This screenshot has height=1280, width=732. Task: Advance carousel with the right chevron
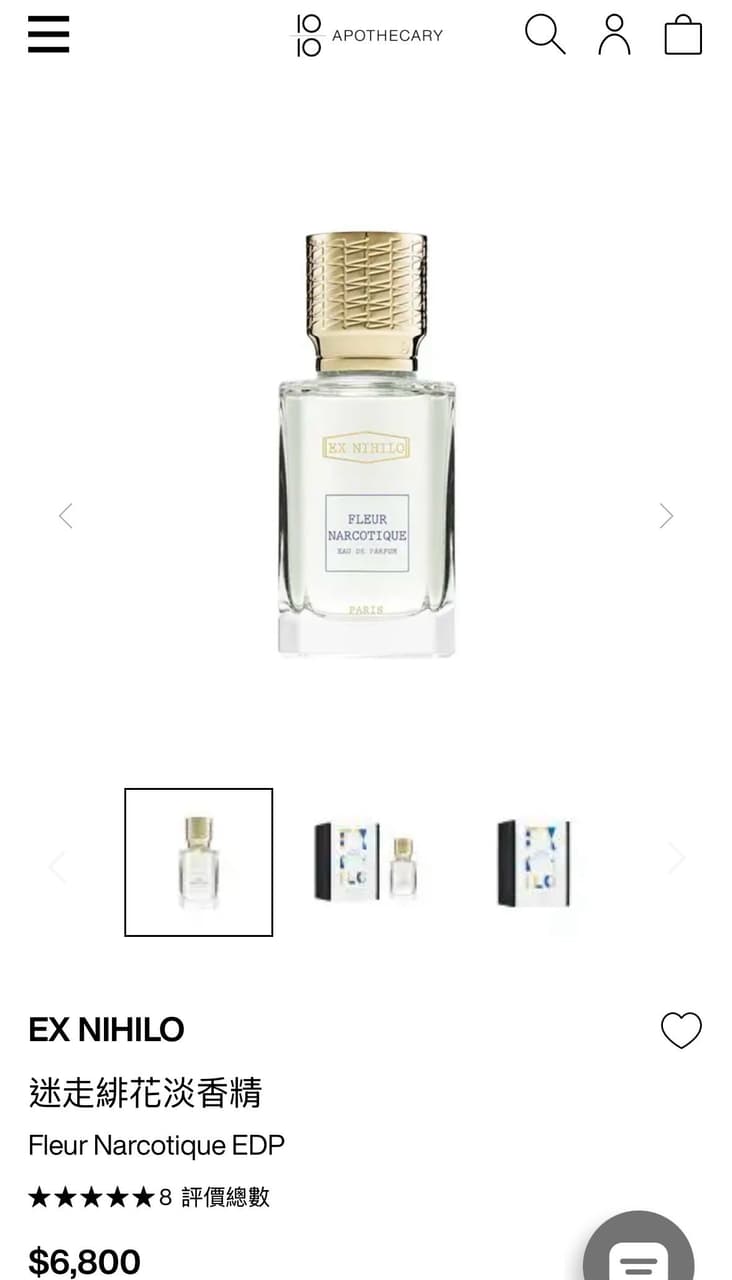[x=666, y=515]
